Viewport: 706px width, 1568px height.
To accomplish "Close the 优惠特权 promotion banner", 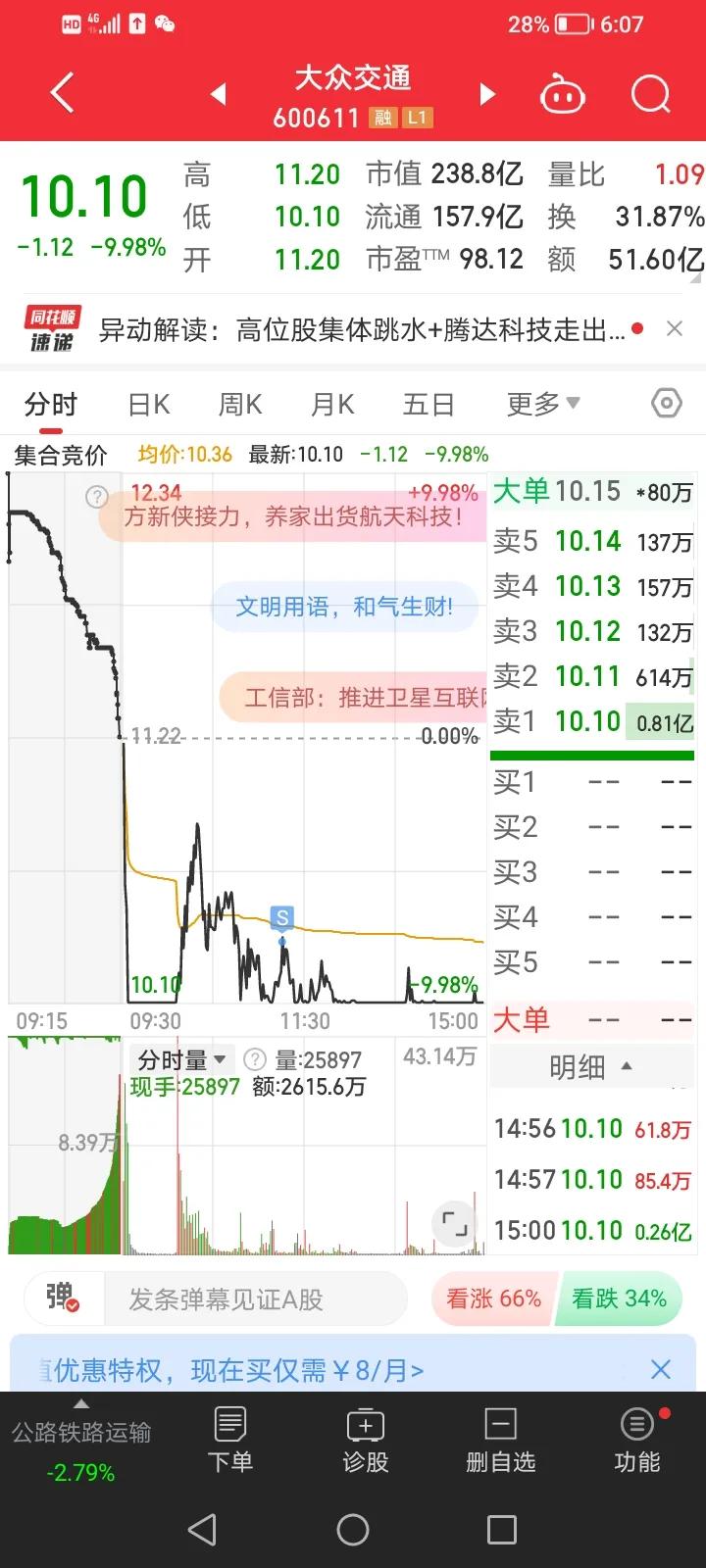I will pos(661,1369).
